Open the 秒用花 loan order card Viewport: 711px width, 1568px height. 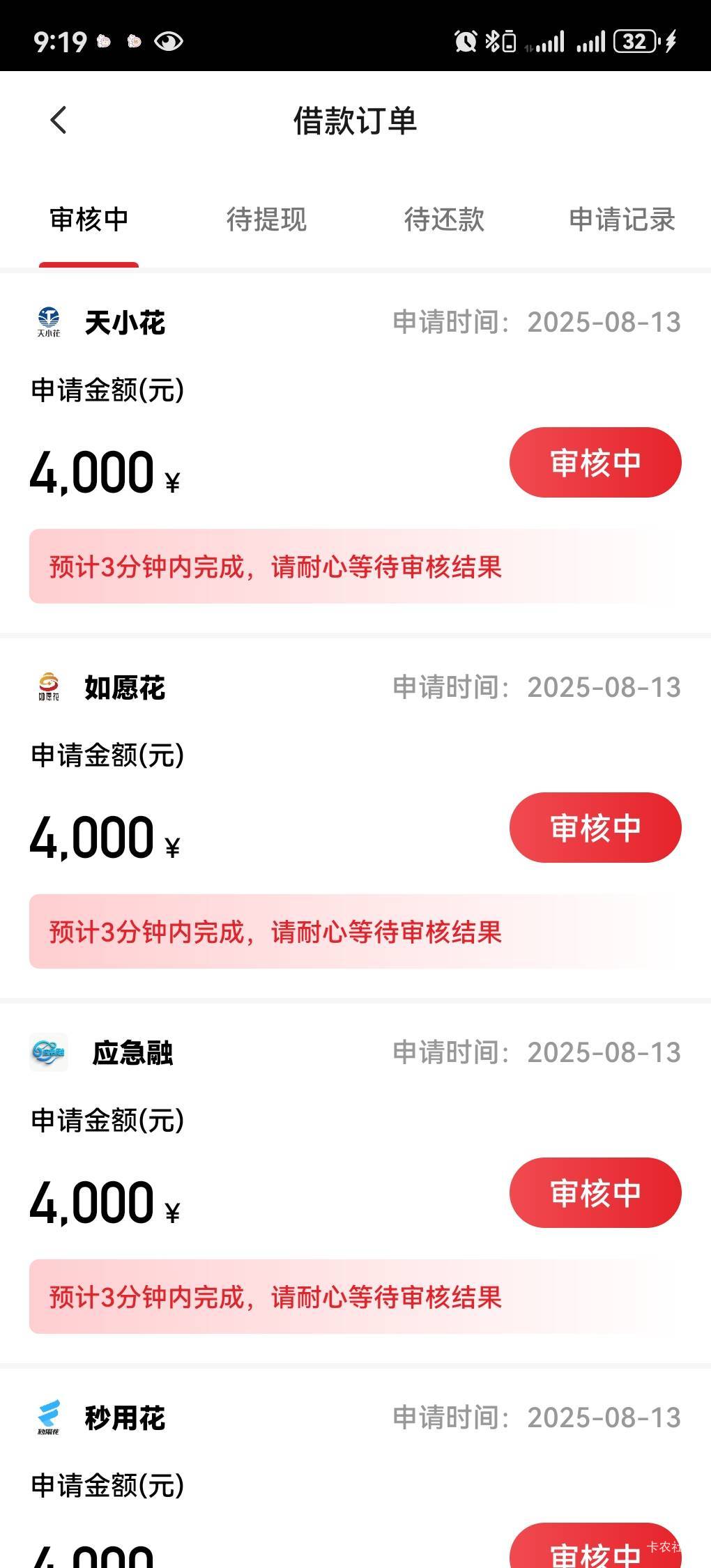(x=355, y=1468)
